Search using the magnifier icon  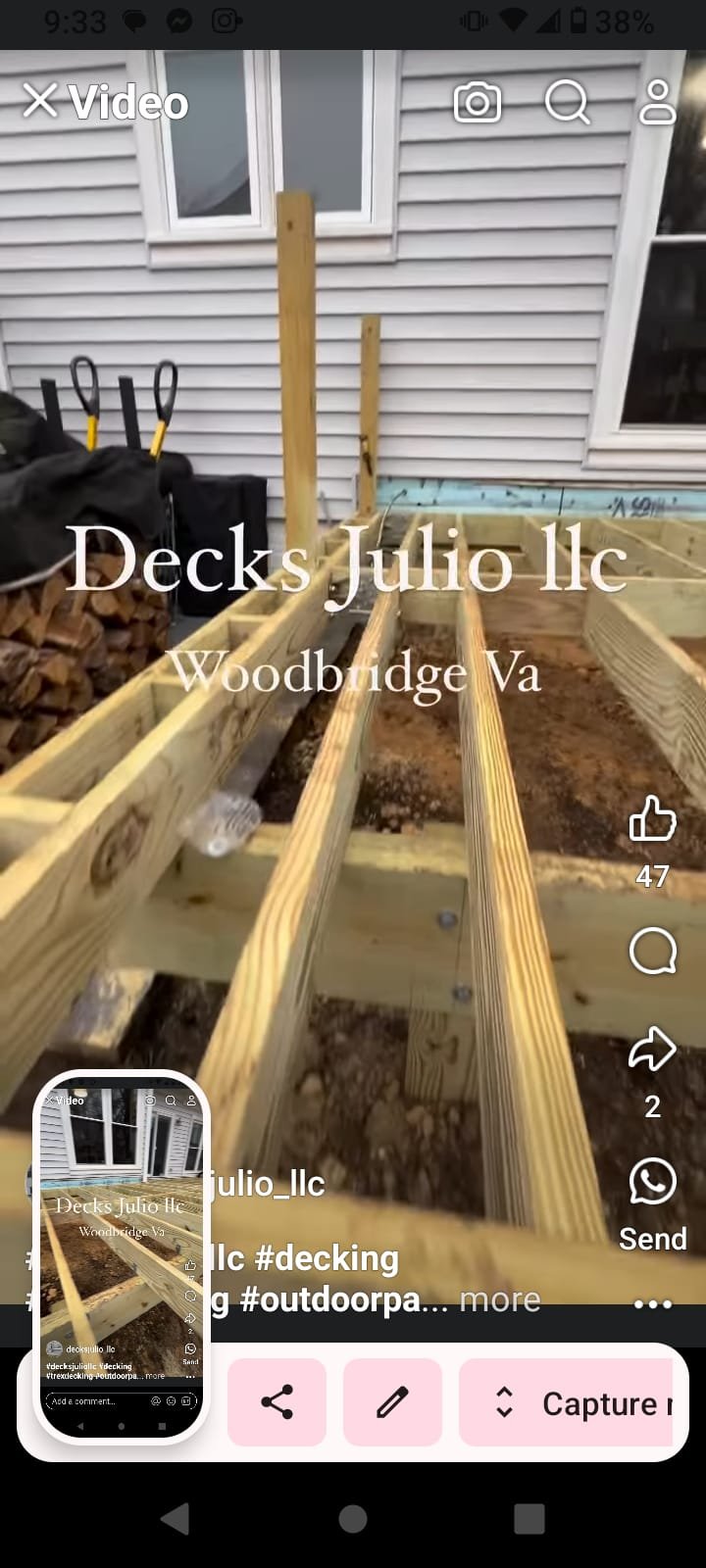point(567,102)
